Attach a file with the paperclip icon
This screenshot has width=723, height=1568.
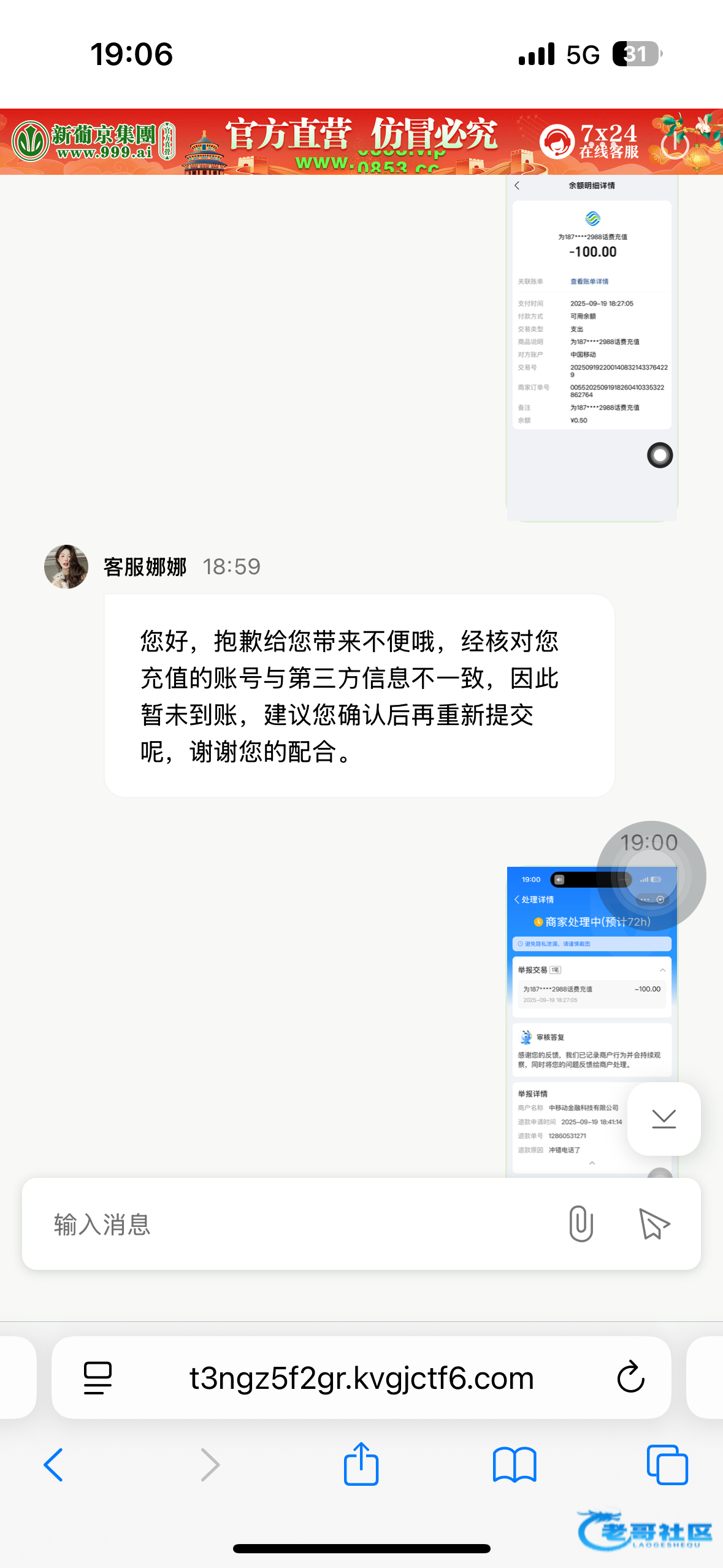pyautogui.click(x=580, y=1224)
